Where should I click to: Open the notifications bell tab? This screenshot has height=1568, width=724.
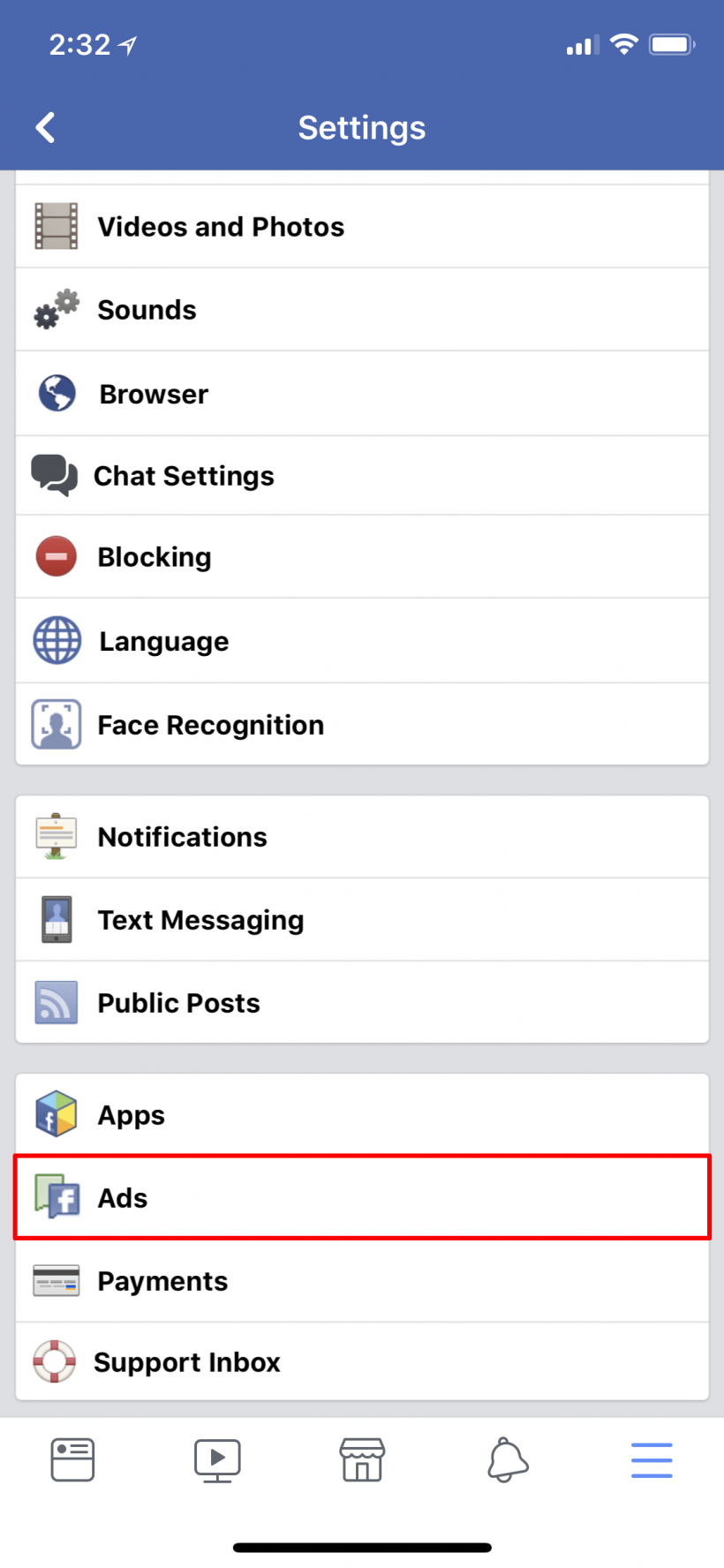click(507, 1460)
